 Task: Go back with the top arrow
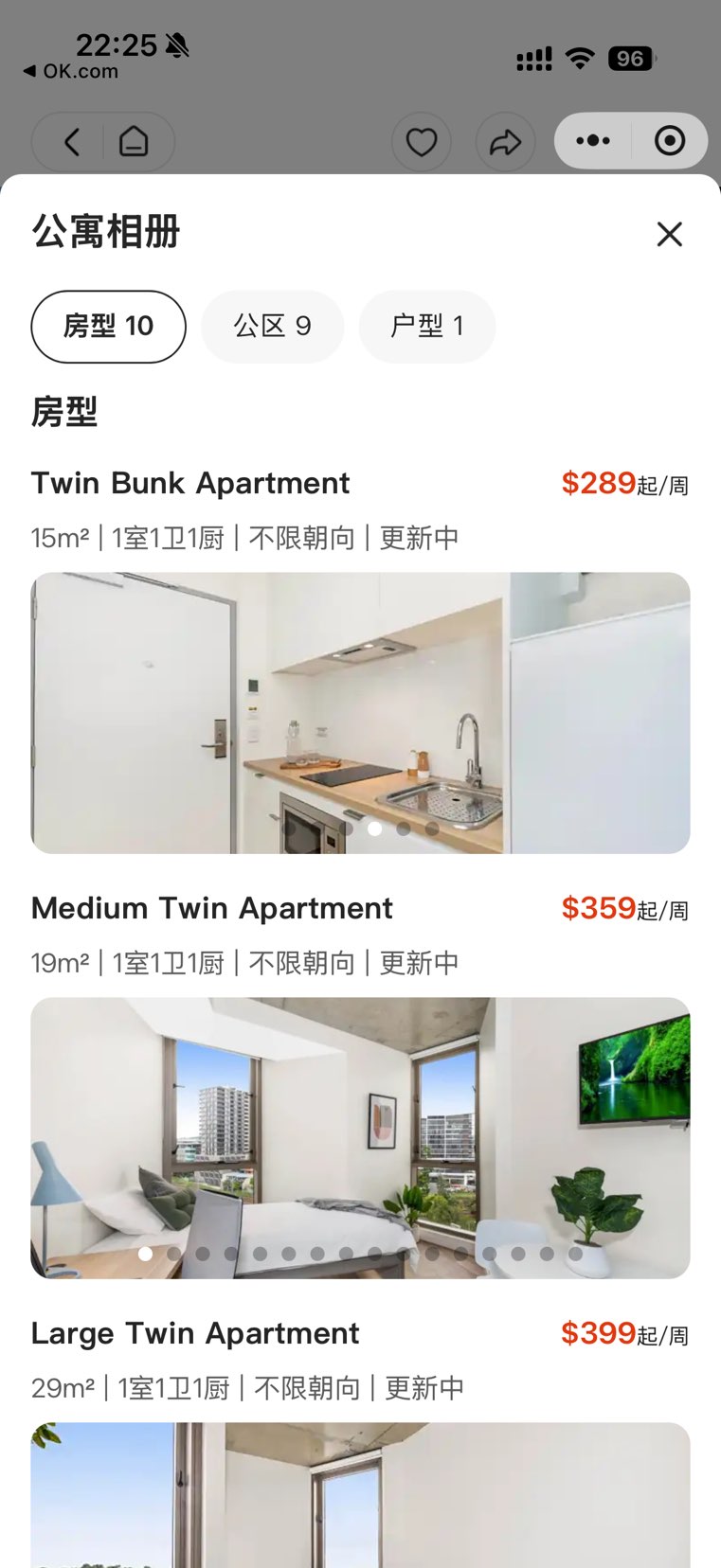(x=72, y=142)
